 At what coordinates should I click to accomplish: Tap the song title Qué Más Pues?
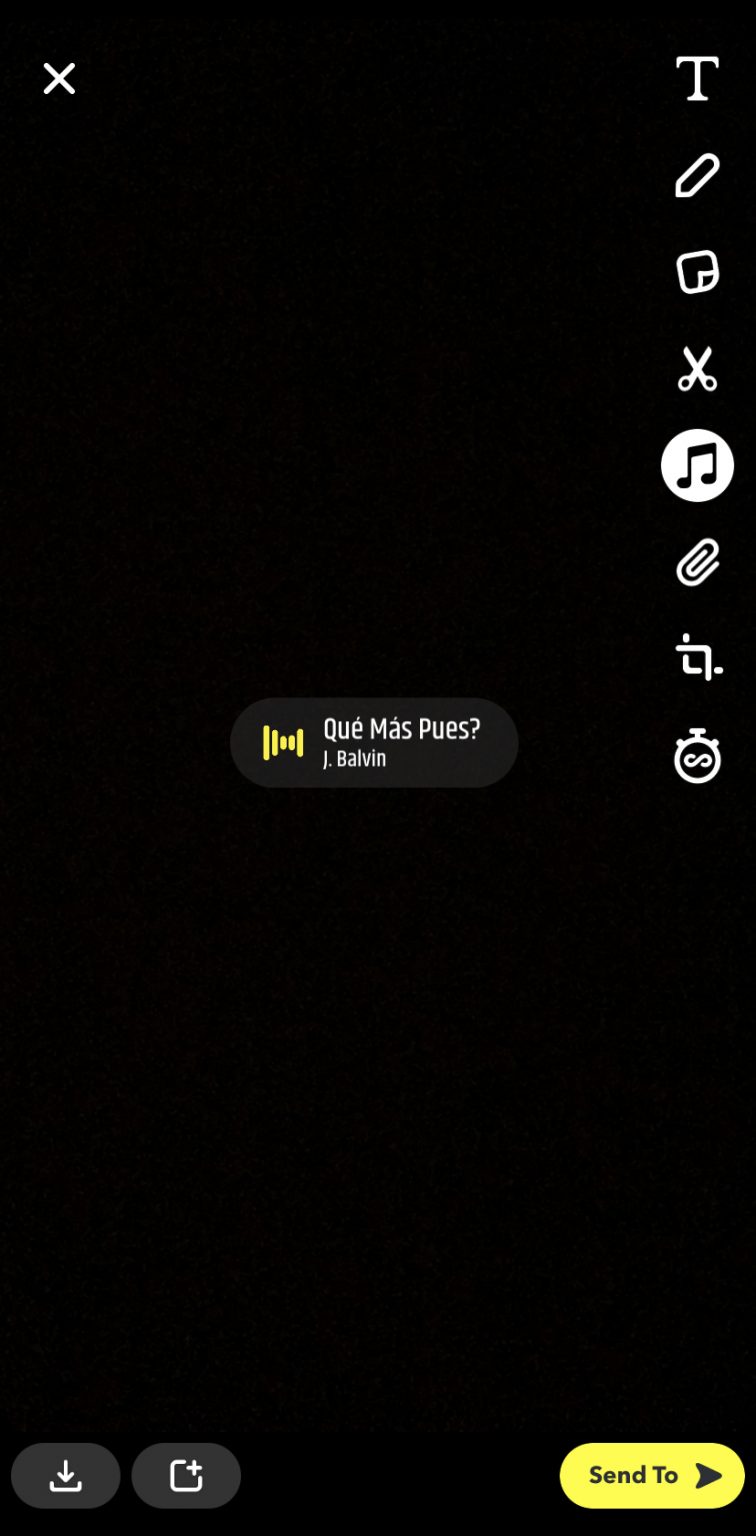pyautogui.click(x=402, y=730)
